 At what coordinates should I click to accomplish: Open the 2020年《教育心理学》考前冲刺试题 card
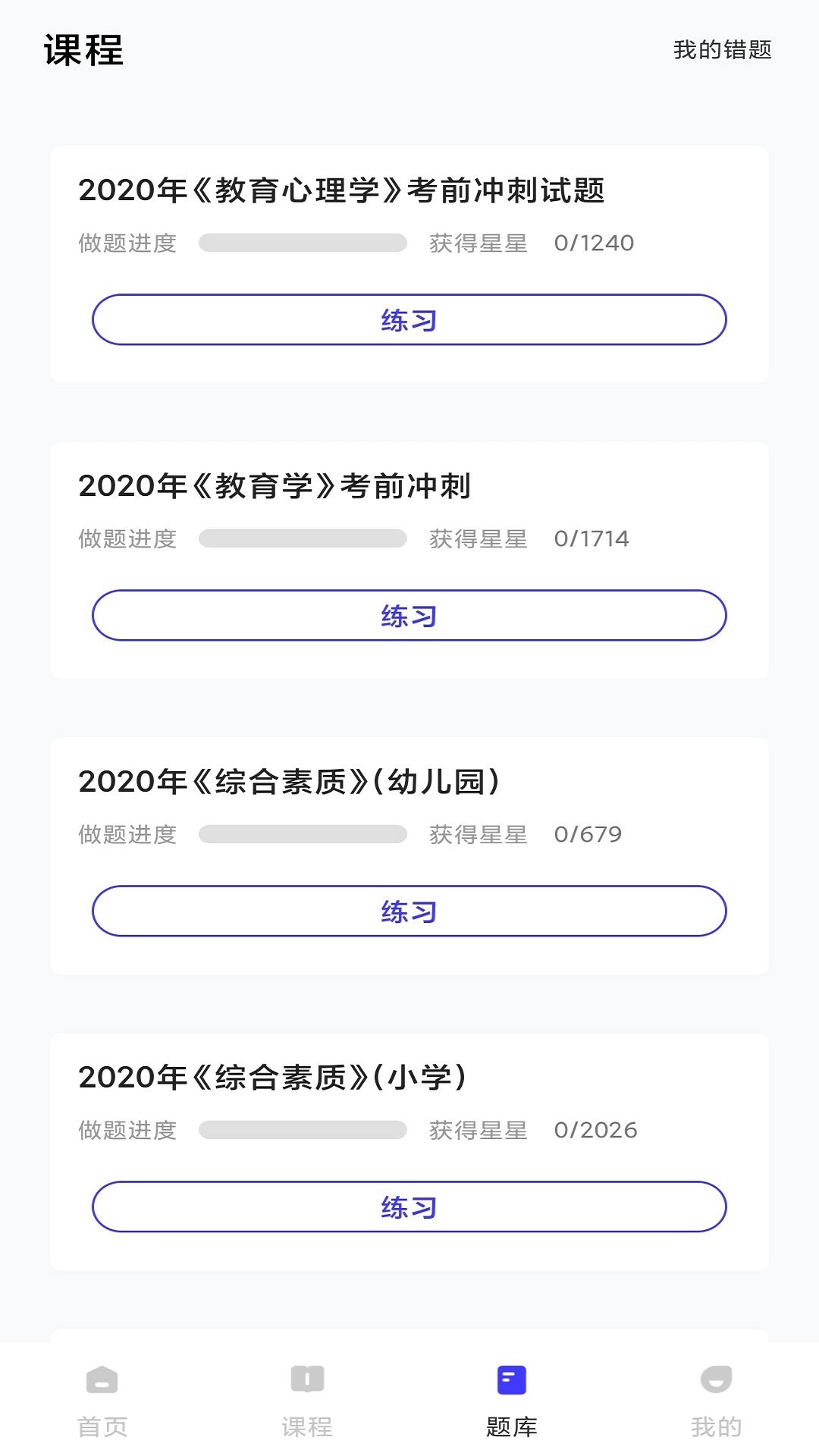341,190
